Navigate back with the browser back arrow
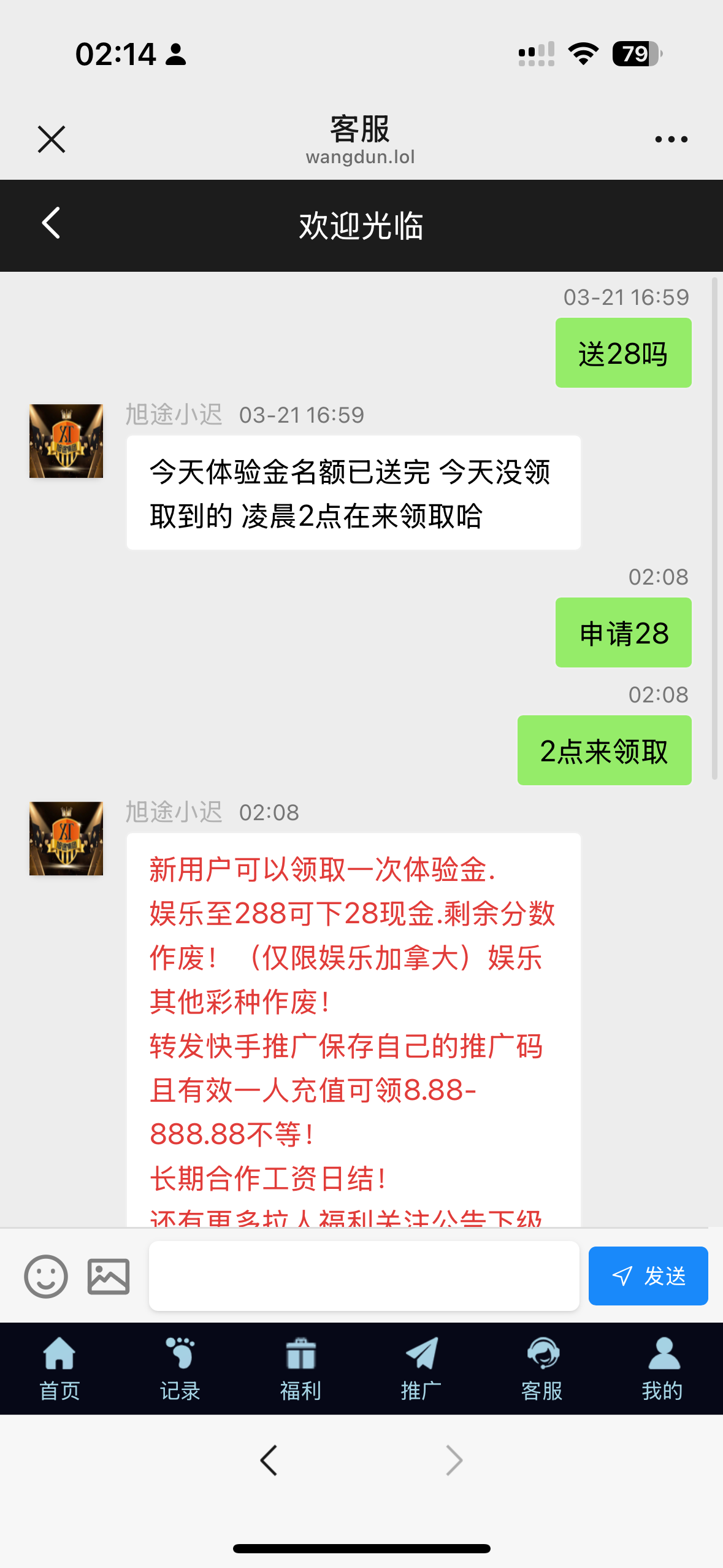 [x=269, y=1460]
